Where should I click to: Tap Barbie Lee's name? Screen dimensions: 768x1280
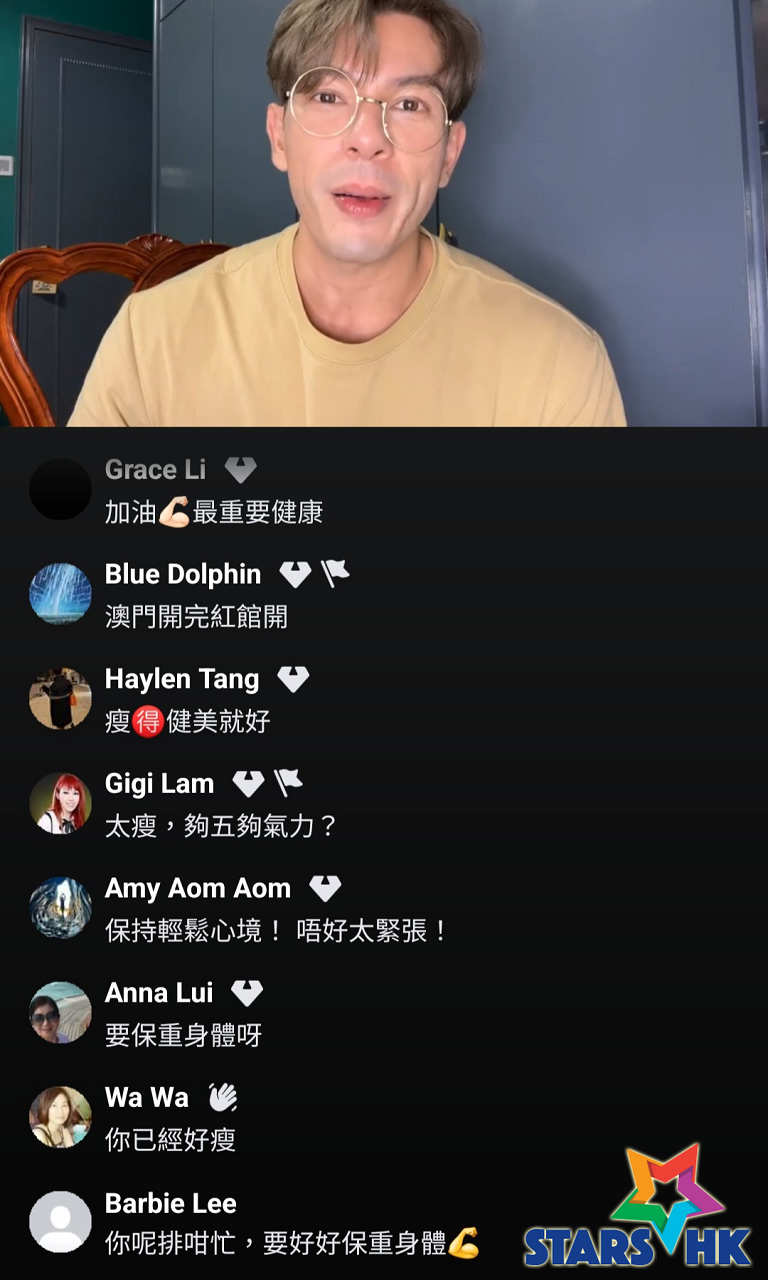point(171,1202)
